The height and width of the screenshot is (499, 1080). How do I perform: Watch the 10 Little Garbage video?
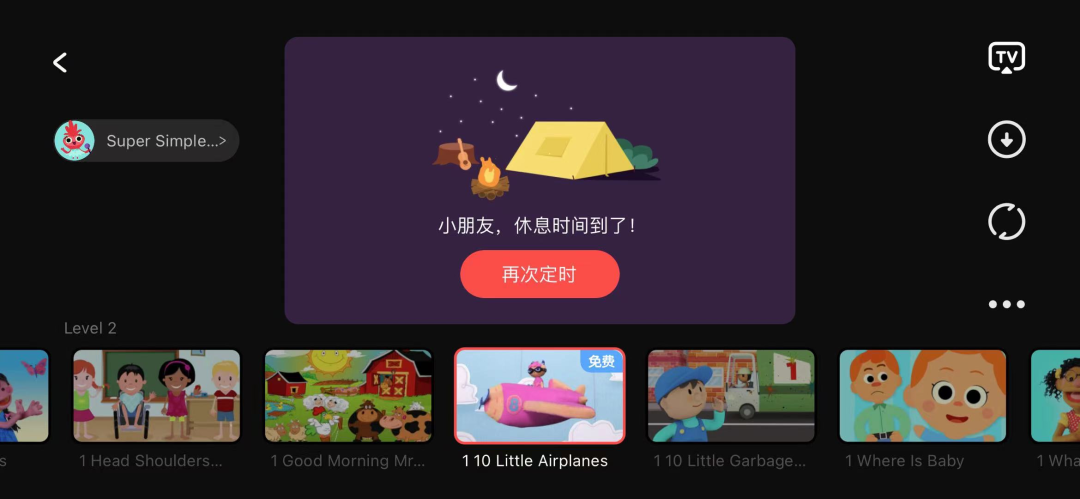731,396
